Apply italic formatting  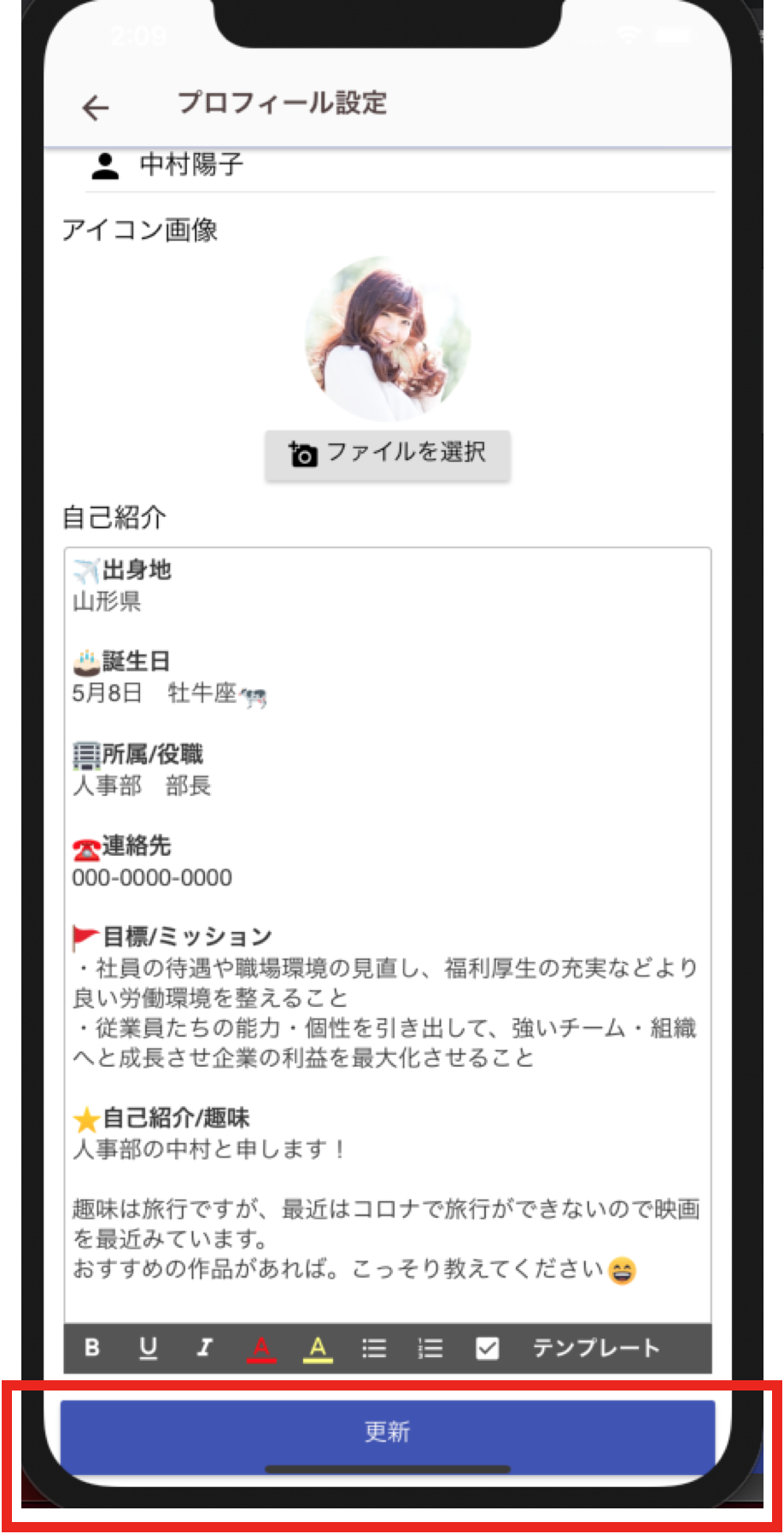[204, 1348]
